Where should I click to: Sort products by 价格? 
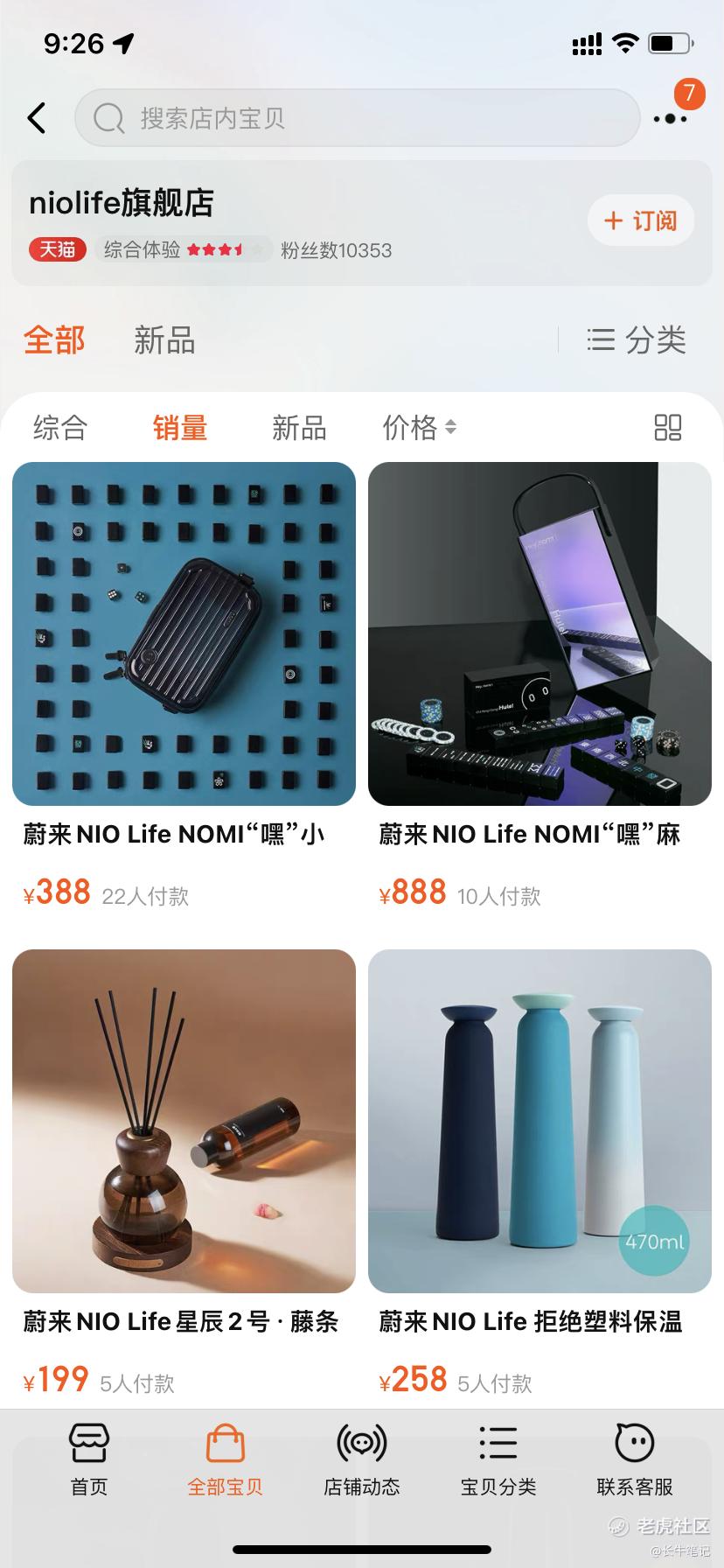(x=419, y=428)
